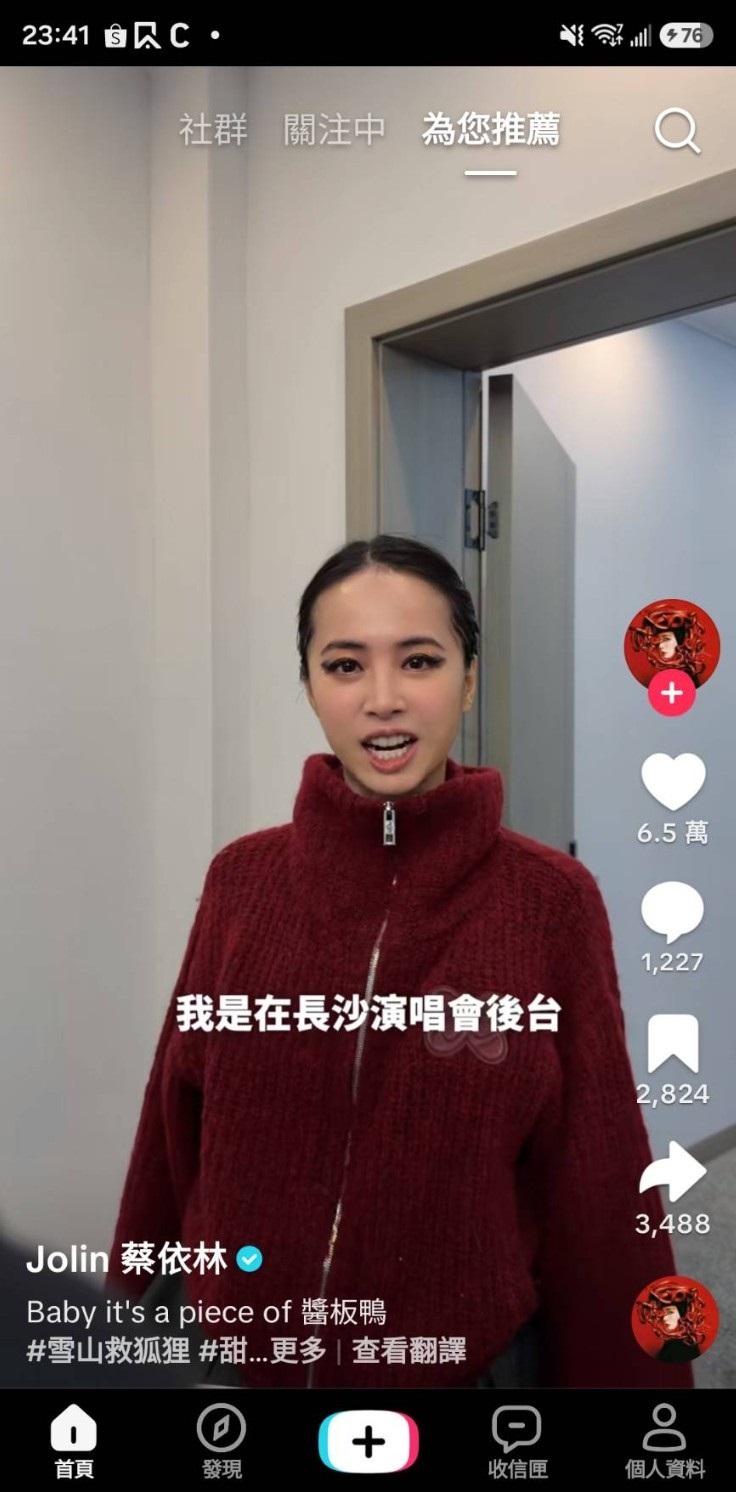The height and width of the screenshot is (1492, 736).
Task: Bookmark this video to favorites
Action: pos(673,1044)
